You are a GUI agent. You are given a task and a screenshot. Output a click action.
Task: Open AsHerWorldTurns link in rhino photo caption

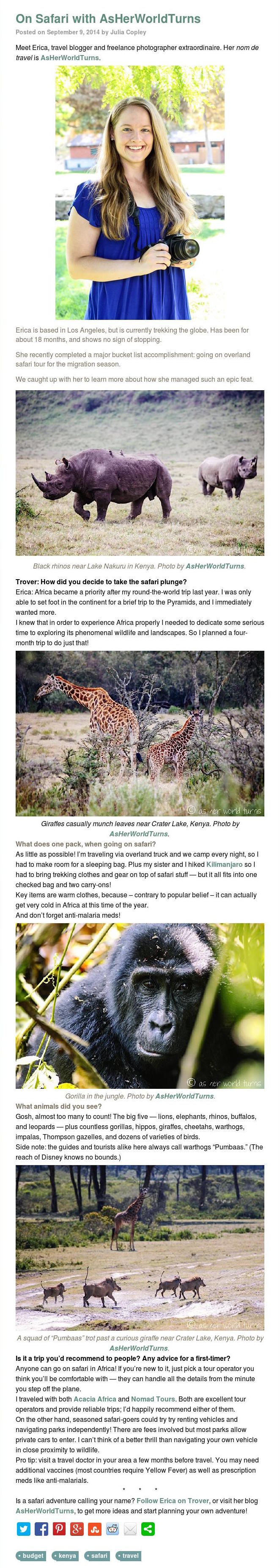pos(214,566)
